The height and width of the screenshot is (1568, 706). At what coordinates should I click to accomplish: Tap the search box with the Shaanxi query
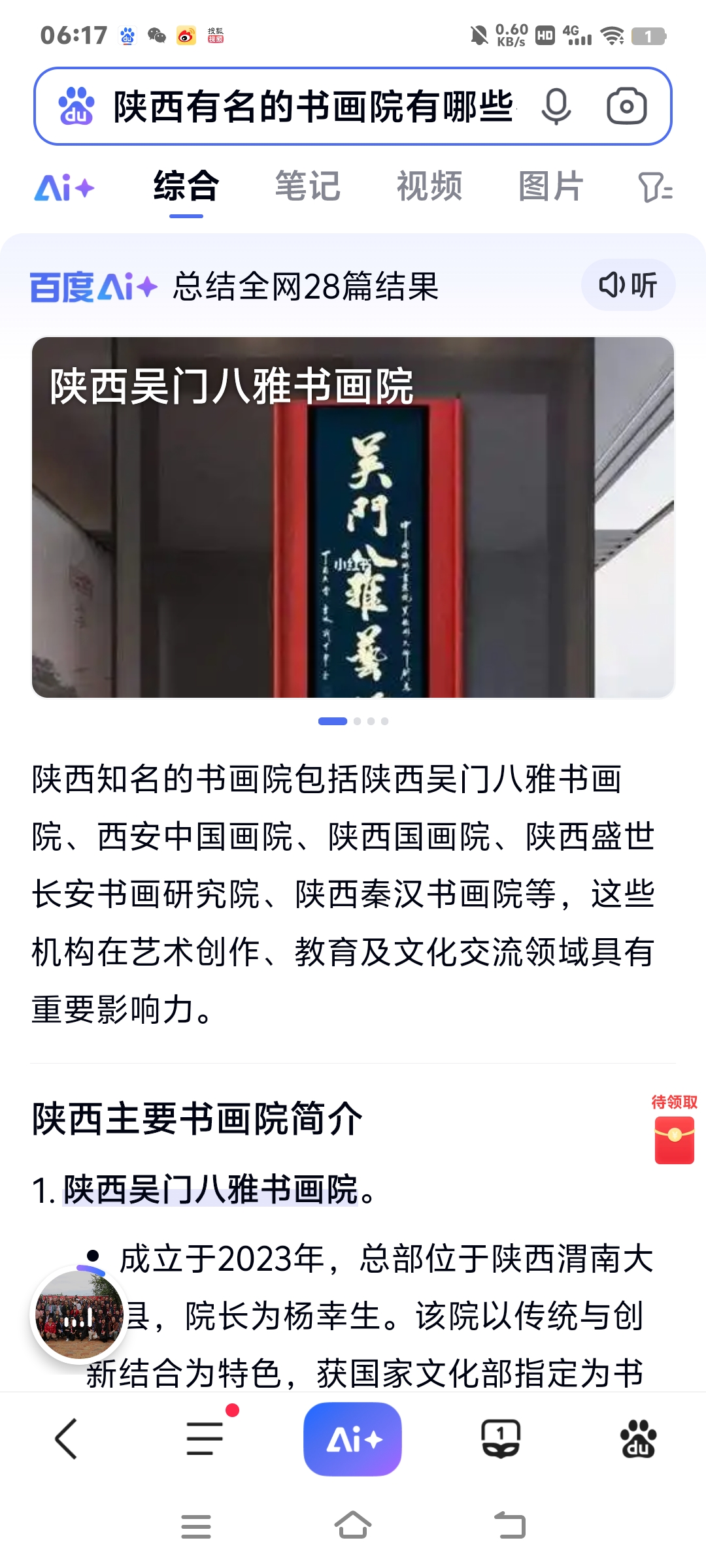(314, 106)
